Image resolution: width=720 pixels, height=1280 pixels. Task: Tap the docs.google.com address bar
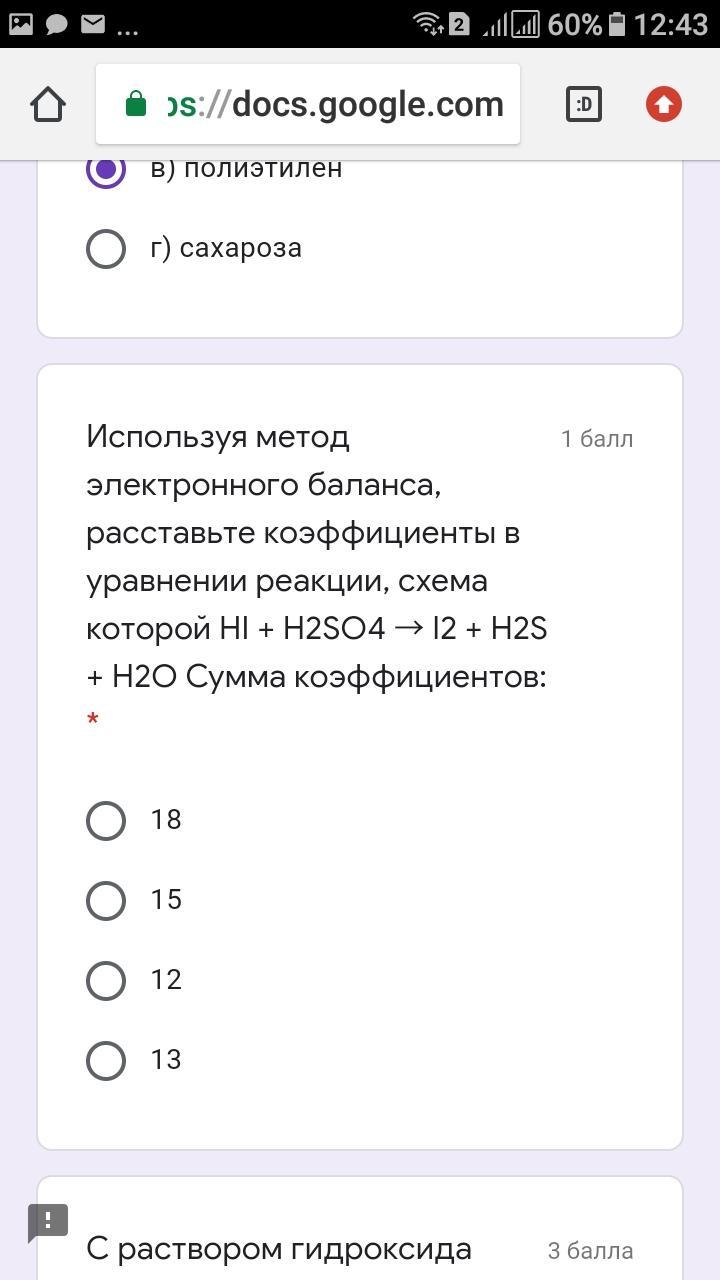308,104
